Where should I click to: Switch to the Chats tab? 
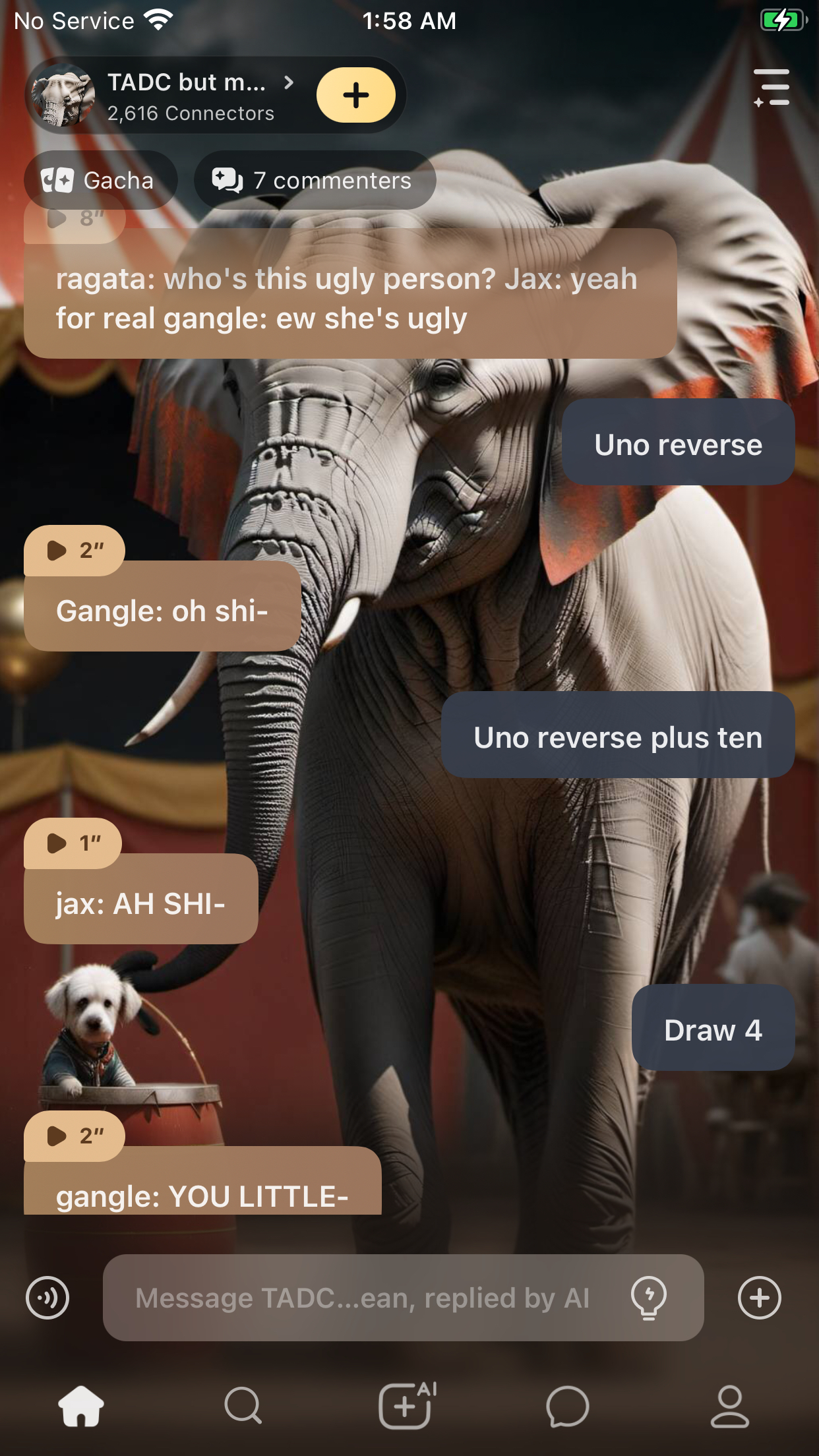pyautogui.click(x=567, y=1406)
